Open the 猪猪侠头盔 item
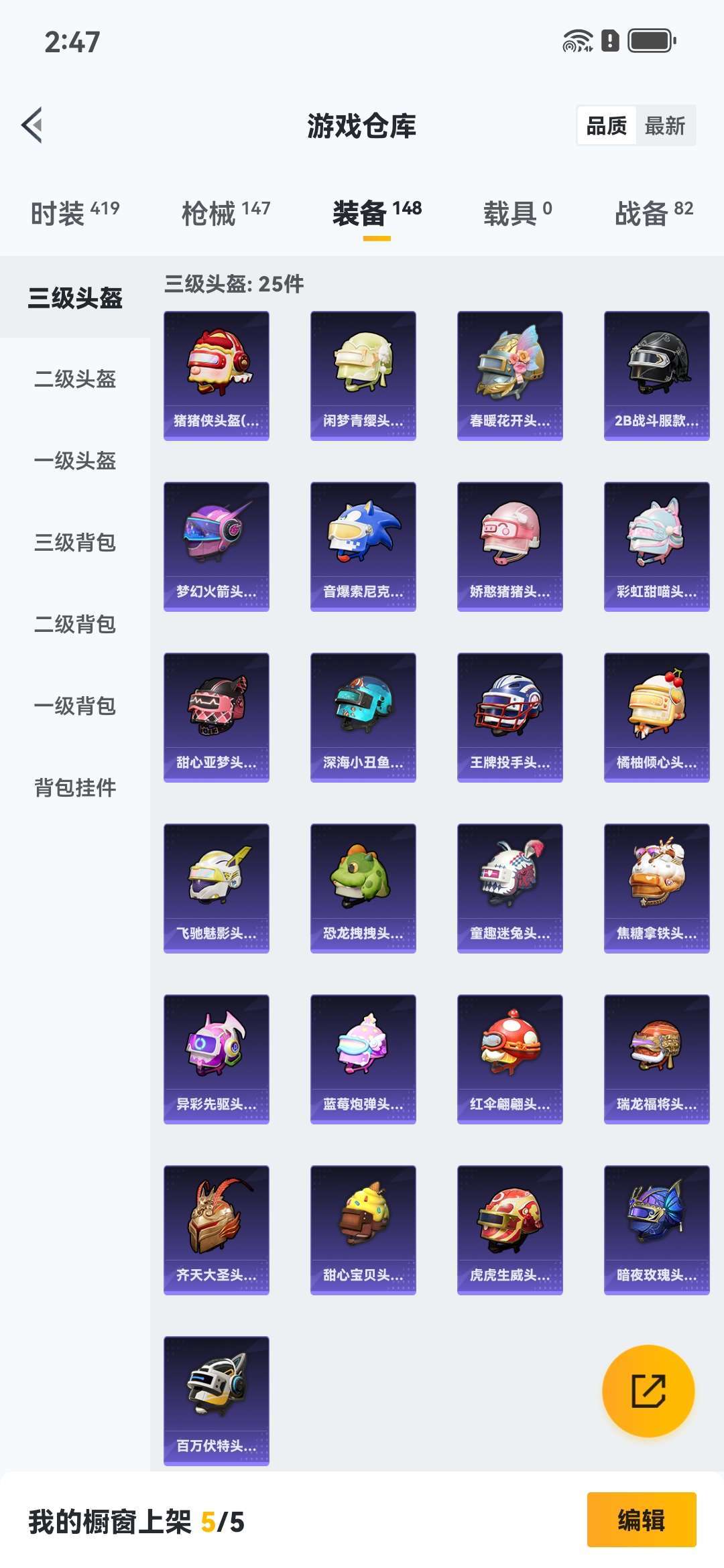Screen dimensions: 724x1568 pos(217,375)
